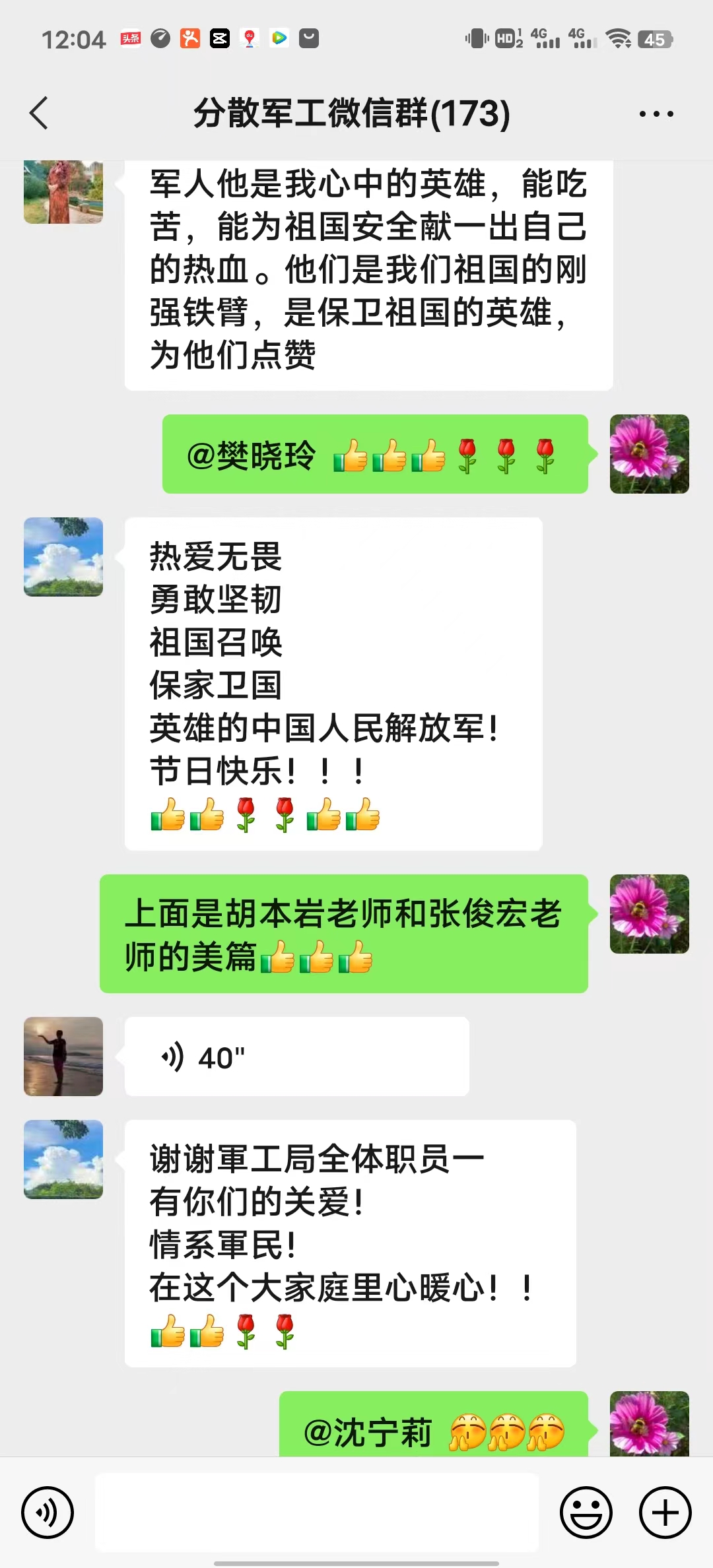This screenshot has width=713, height=1568.
Task: Switch to voice input mode
Action: click(x=48, y=1512)
